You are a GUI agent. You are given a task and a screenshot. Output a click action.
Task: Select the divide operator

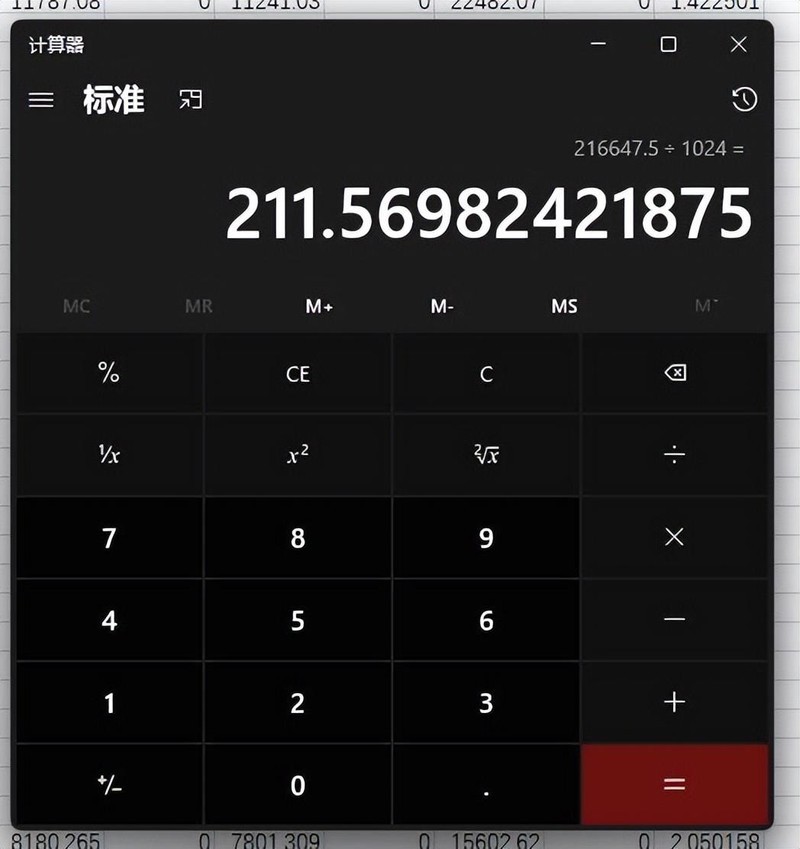tap(675, 455)
